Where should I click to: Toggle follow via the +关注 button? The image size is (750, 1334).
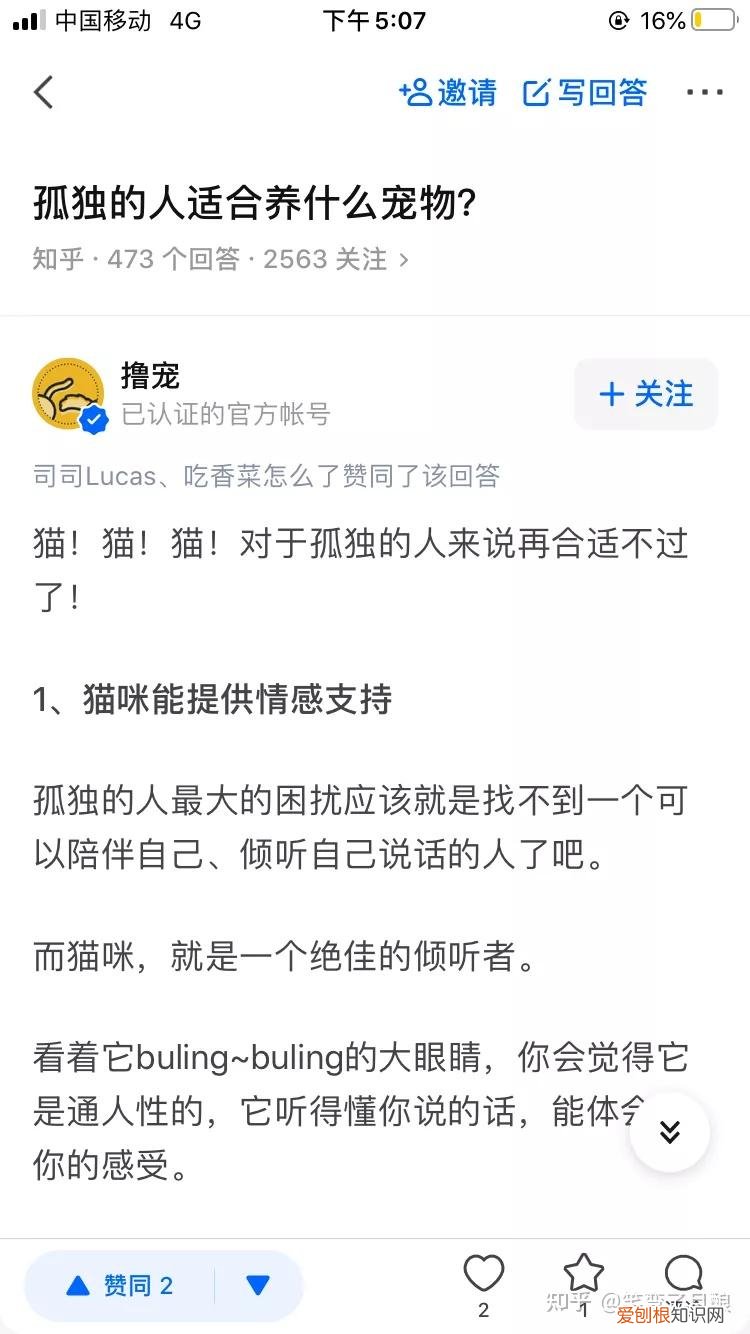pyautogui.click(x=646, y=394)
